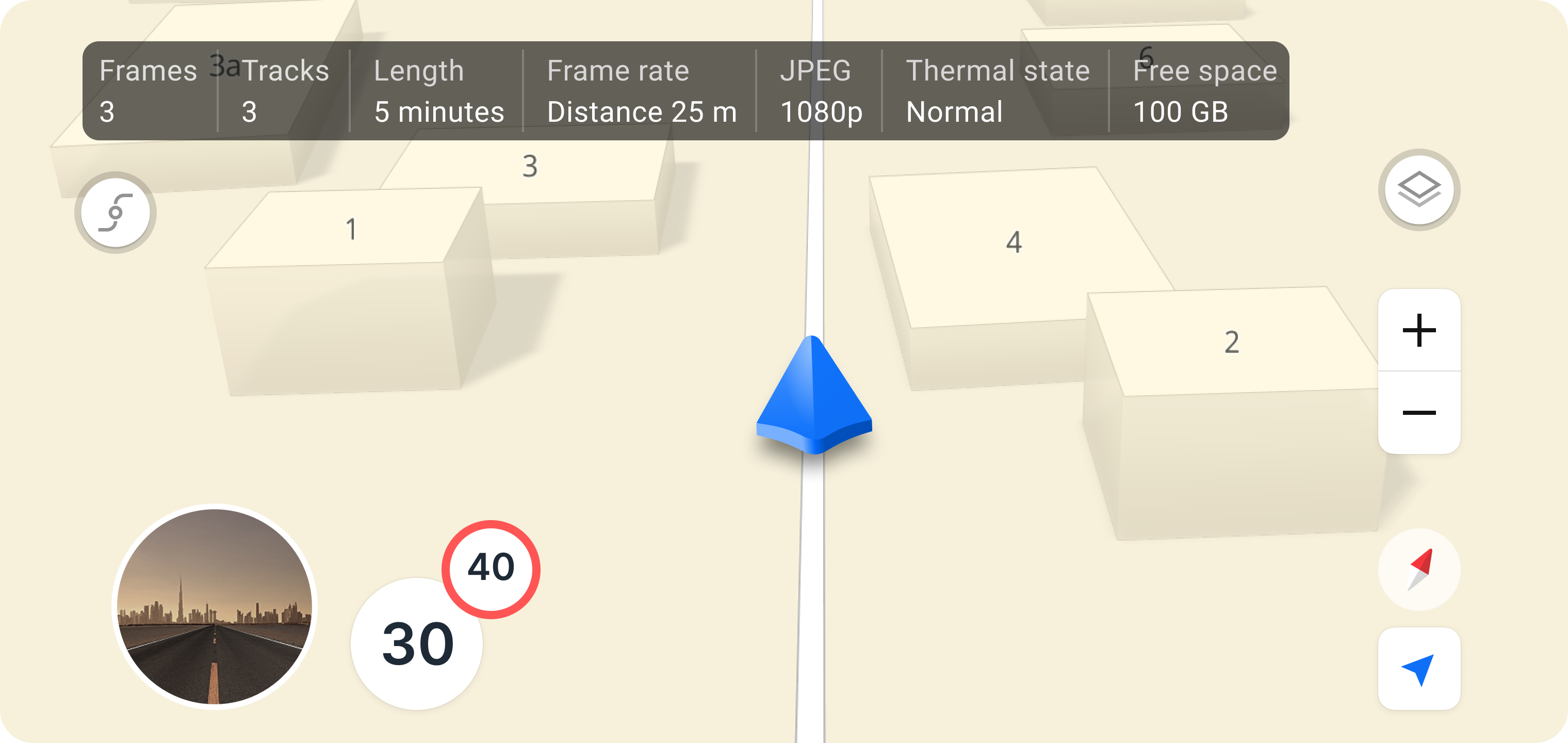Zoom in with the plus button

[1418, 331]
